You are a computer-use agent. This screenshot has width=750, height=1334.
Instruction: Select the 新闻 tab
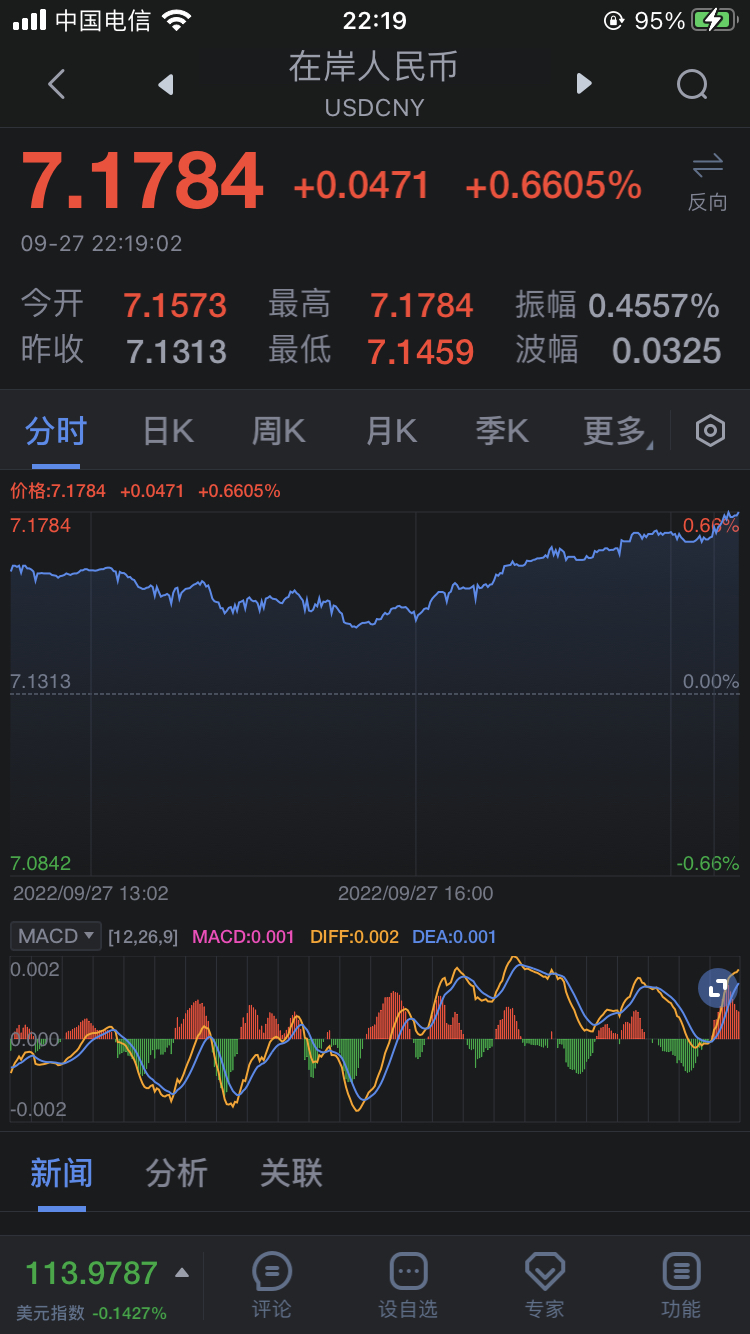[61, 1173]
